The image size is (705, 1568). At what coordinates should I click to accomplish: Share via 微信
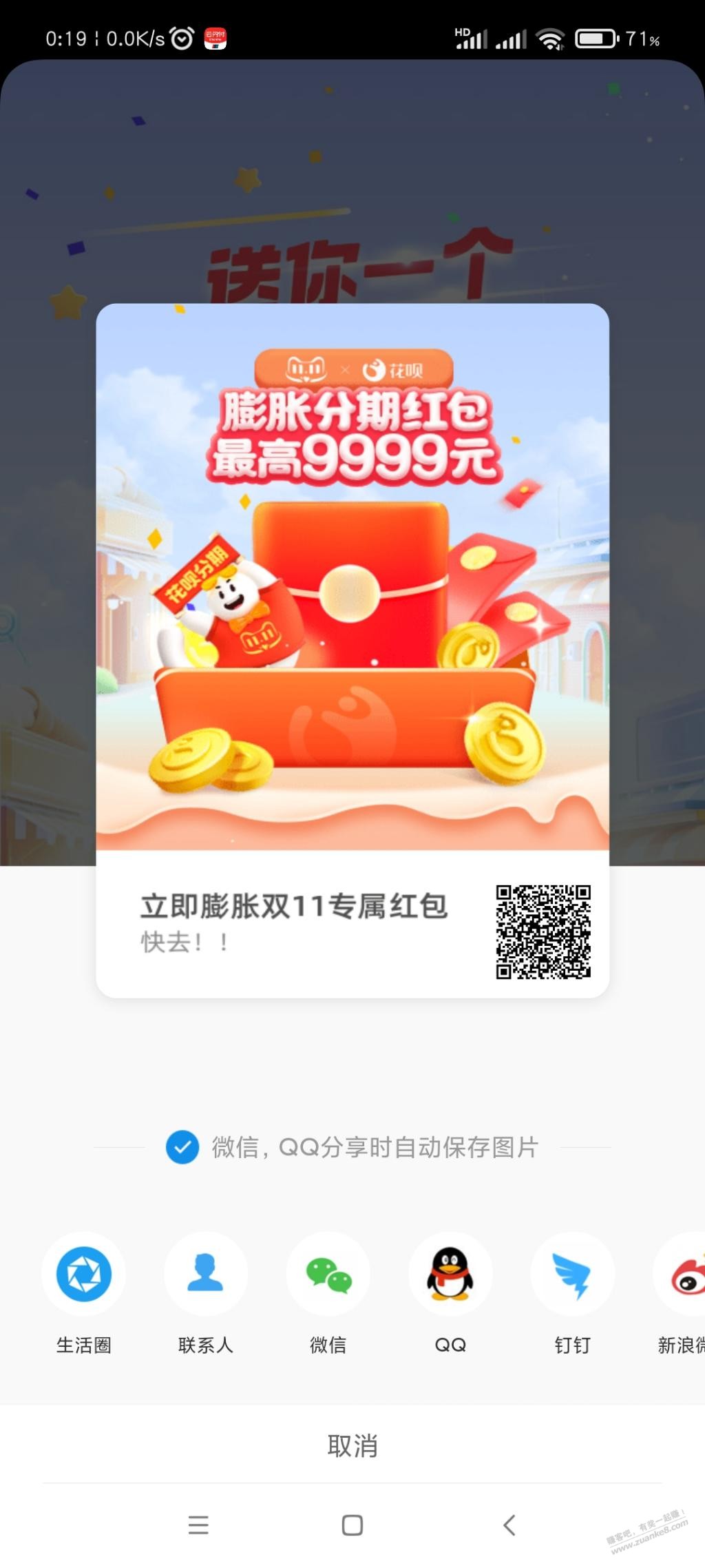tap(328, 1275)
